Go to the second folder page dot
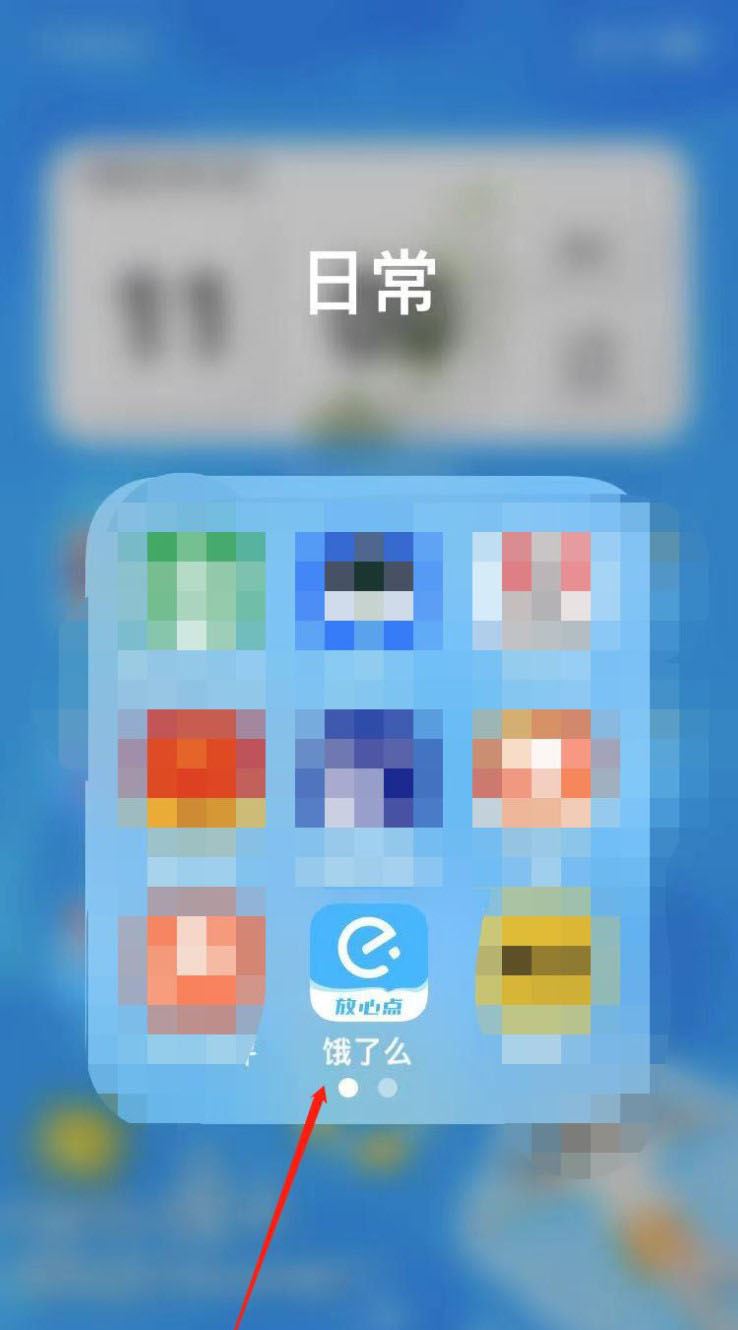The width and height of the screenshot is (738, 1330). (x=388, y=1087)
